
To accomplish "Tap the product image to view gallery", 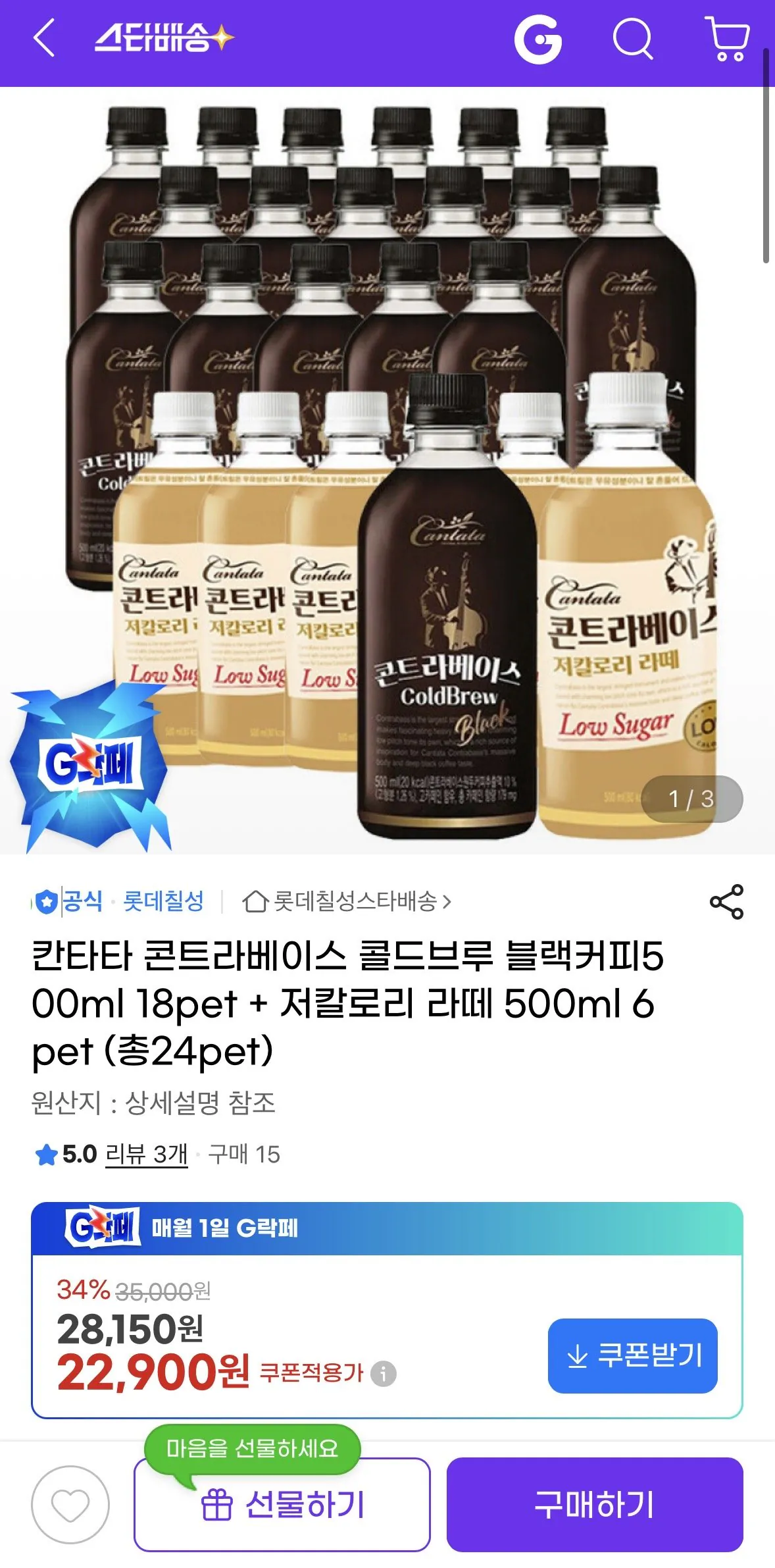I will point(387,461).
